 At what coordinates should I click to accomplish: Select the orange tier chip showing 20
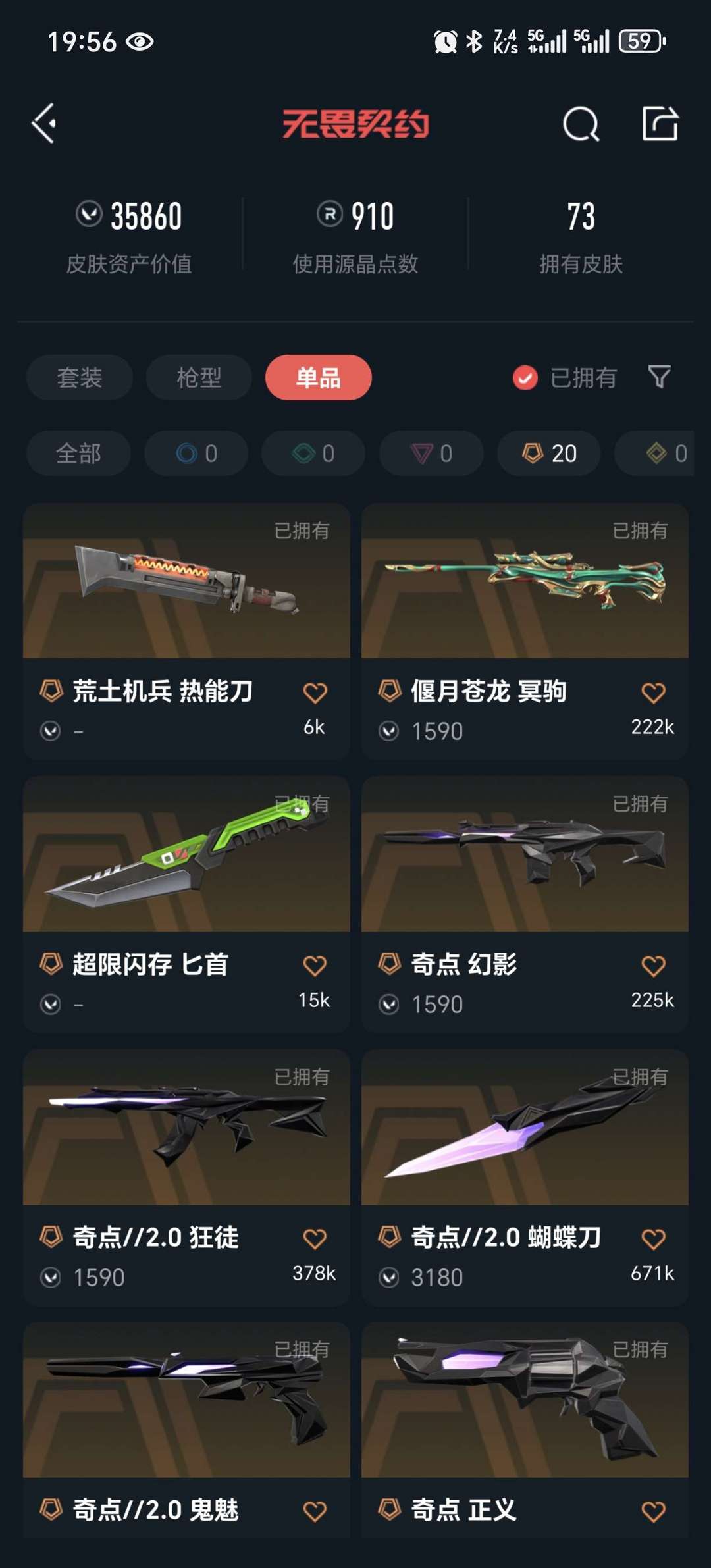pyautogui.click(x=549, y=453)
